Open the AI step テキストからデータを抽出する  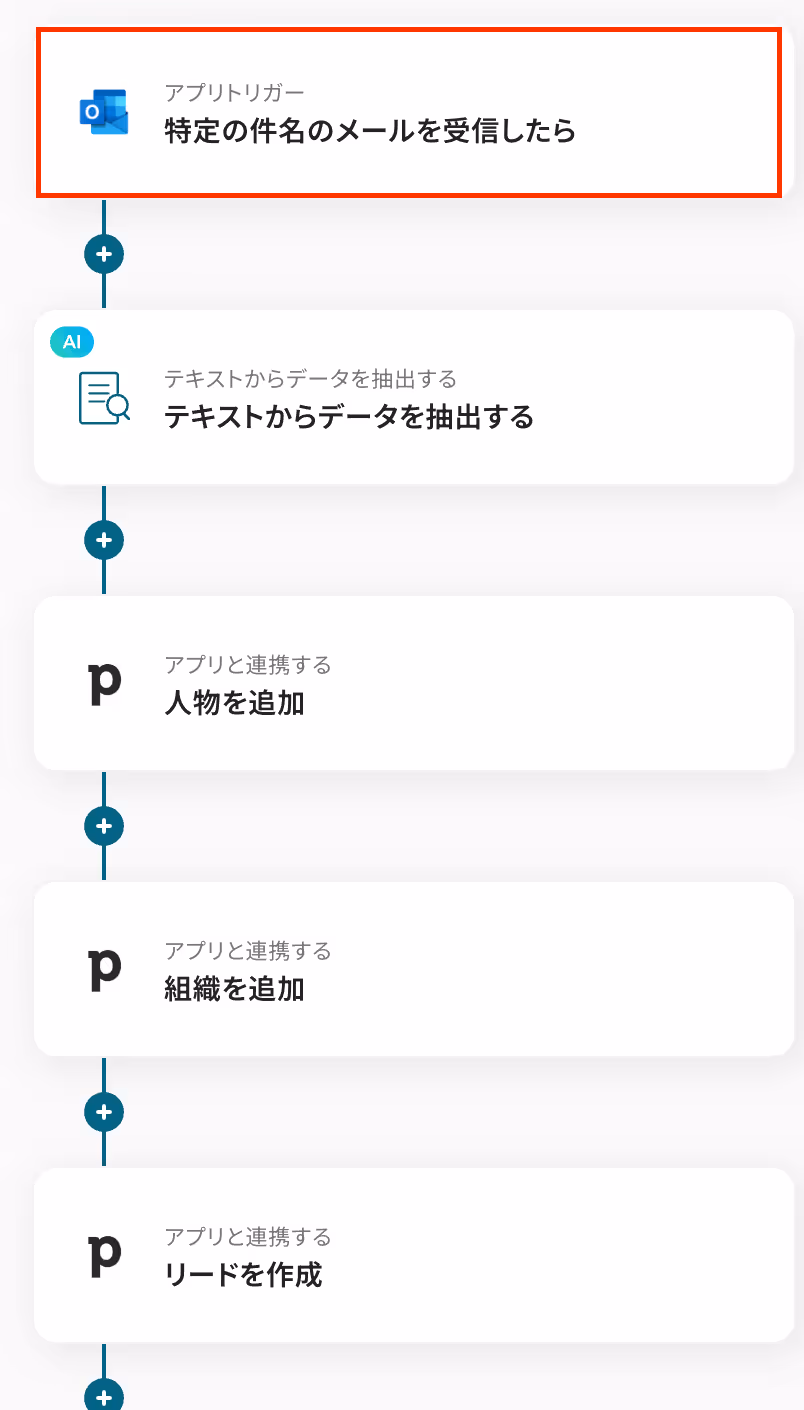[x=412, y=398]
